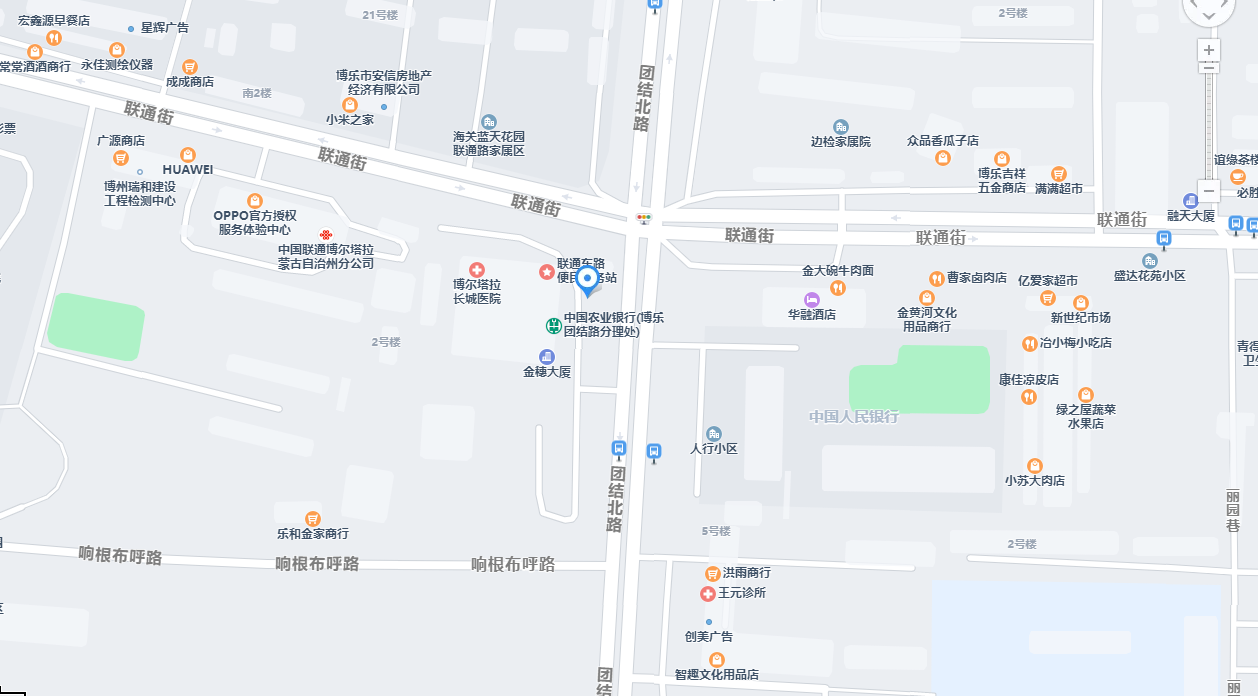Open 人行小区 residential marker
Image resolution: width=1258 pixels, height=696 pixels.
pos(713,434)
